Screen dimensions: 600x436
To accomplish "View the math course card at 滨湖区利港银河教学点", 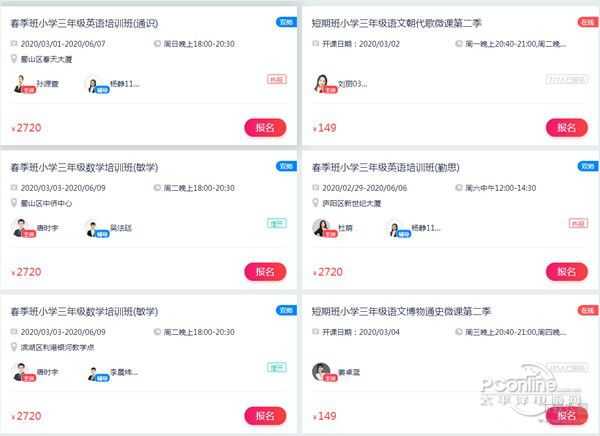I will (97, 311).
